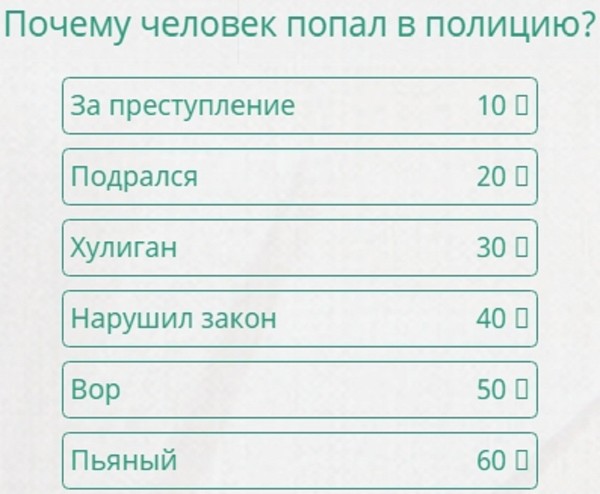Select the 'Вор' answer option
Image resolution: width=600 pixels, height=494 pixels.
299,389
